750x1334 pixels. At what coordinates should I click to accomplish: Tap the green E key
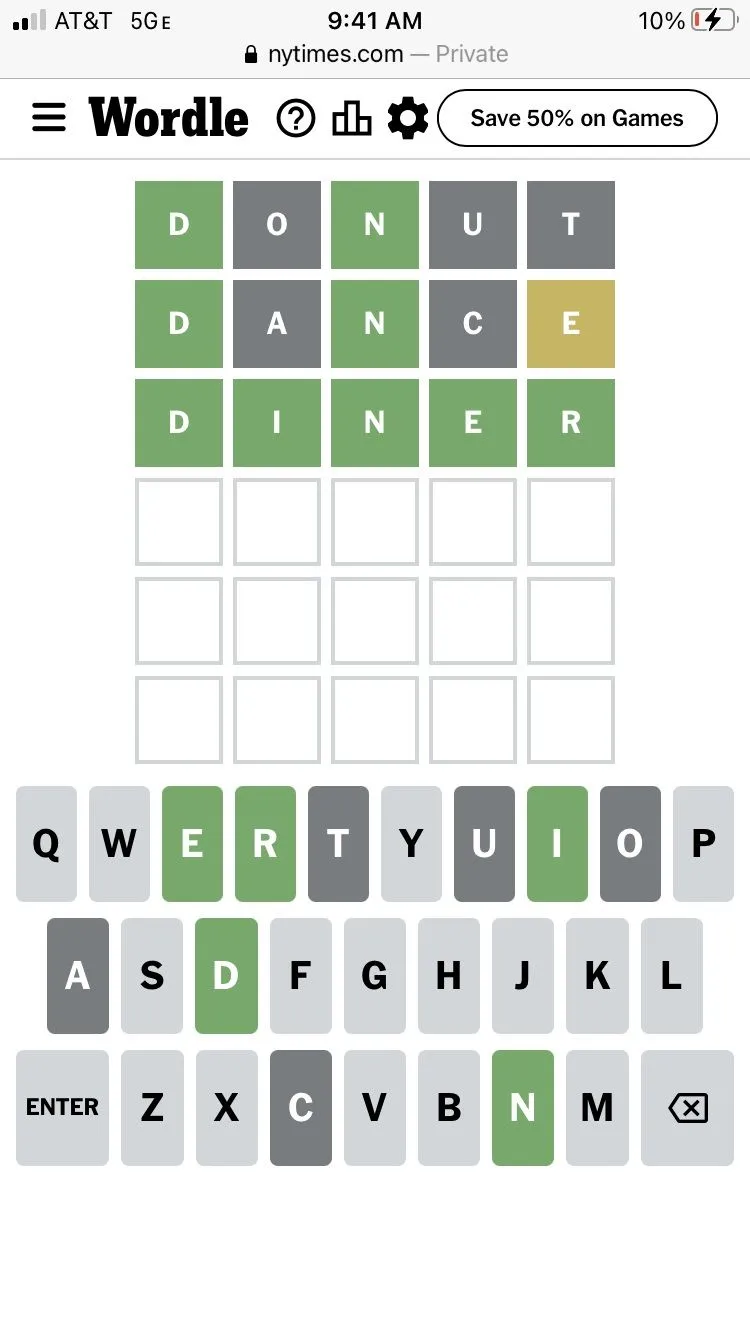(x=192, y=844)
